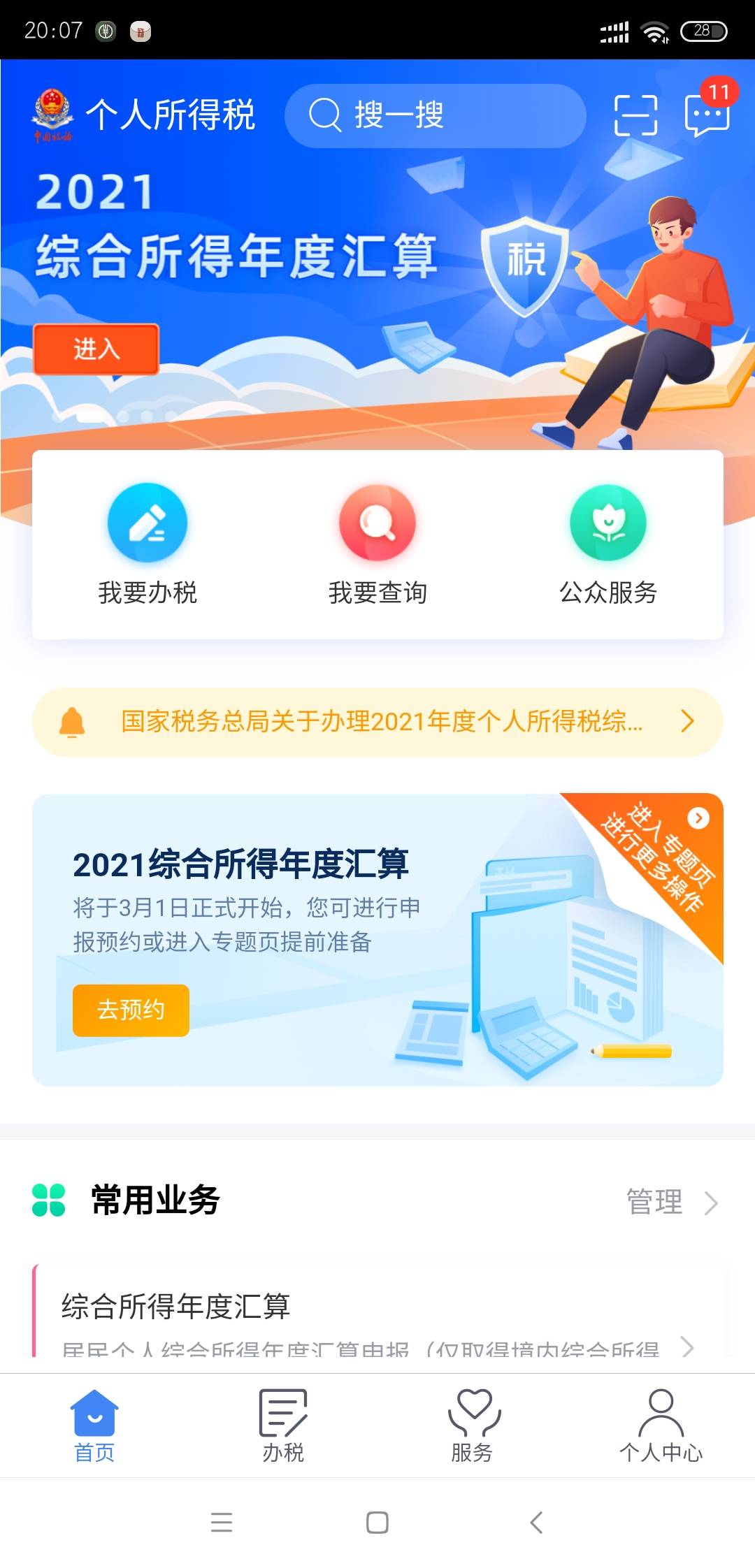Click the announcement bell icon
The width and height of the screenshot is (755, 1568).
point(70,721)
